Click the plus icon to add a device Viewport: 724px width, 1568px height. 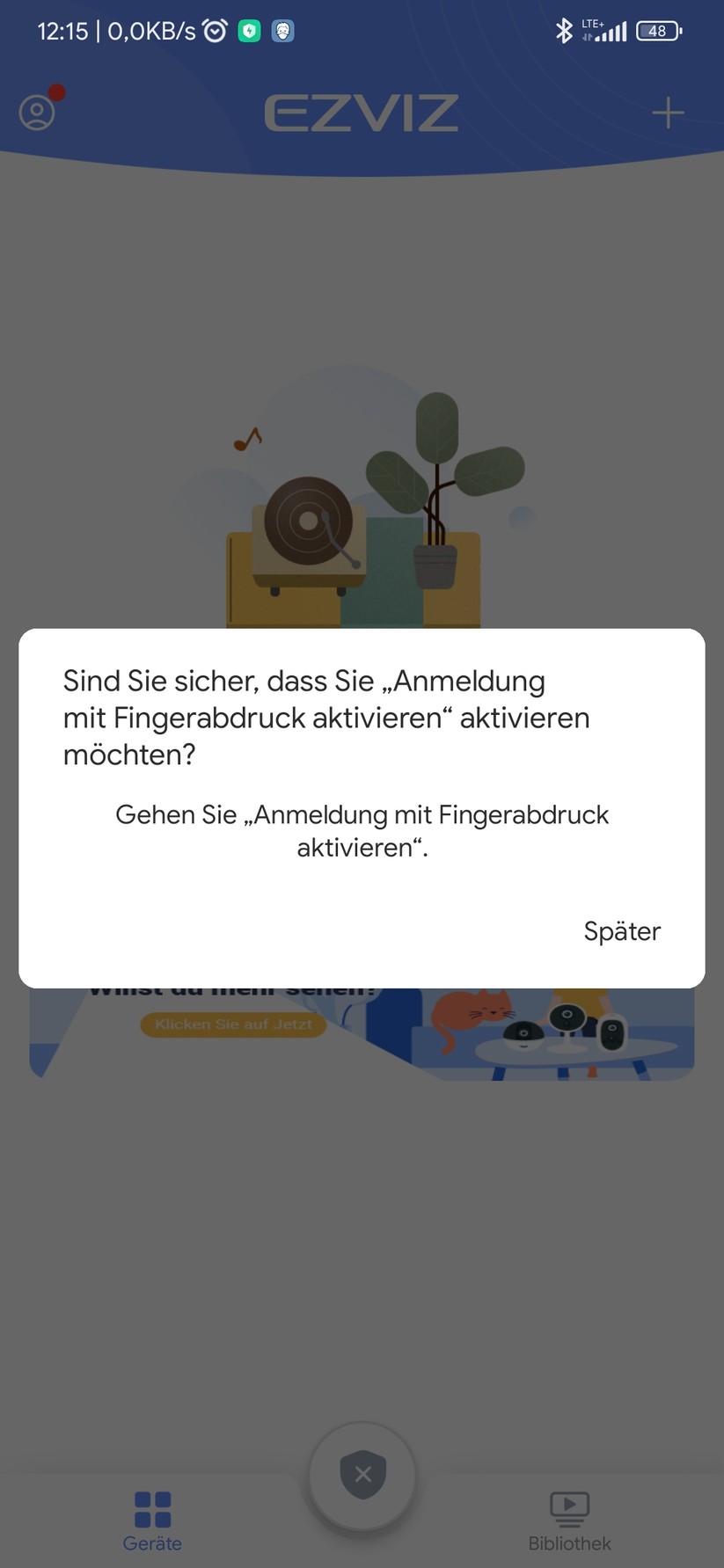point(668,113)
